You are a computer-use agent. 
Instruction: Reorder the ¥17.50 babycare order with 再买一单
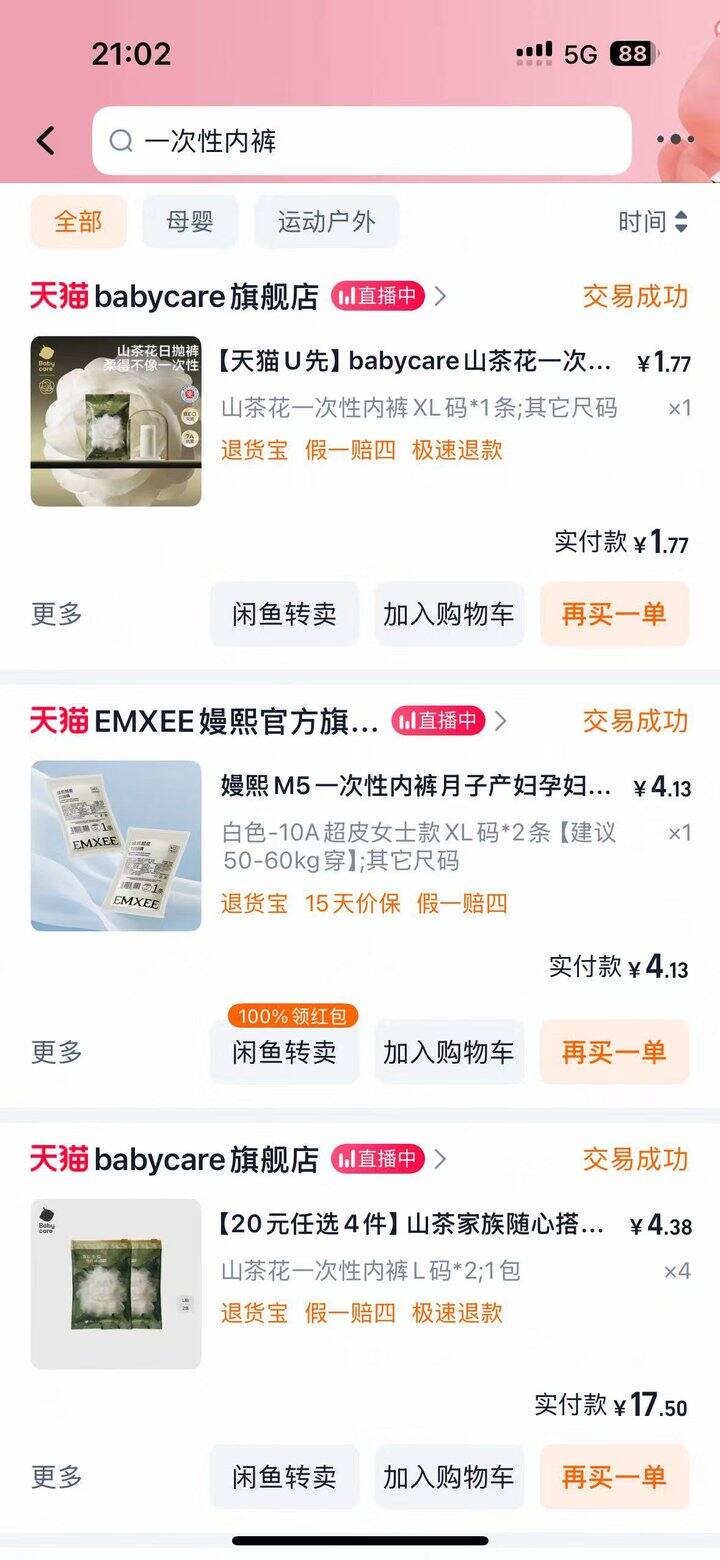614,1477
